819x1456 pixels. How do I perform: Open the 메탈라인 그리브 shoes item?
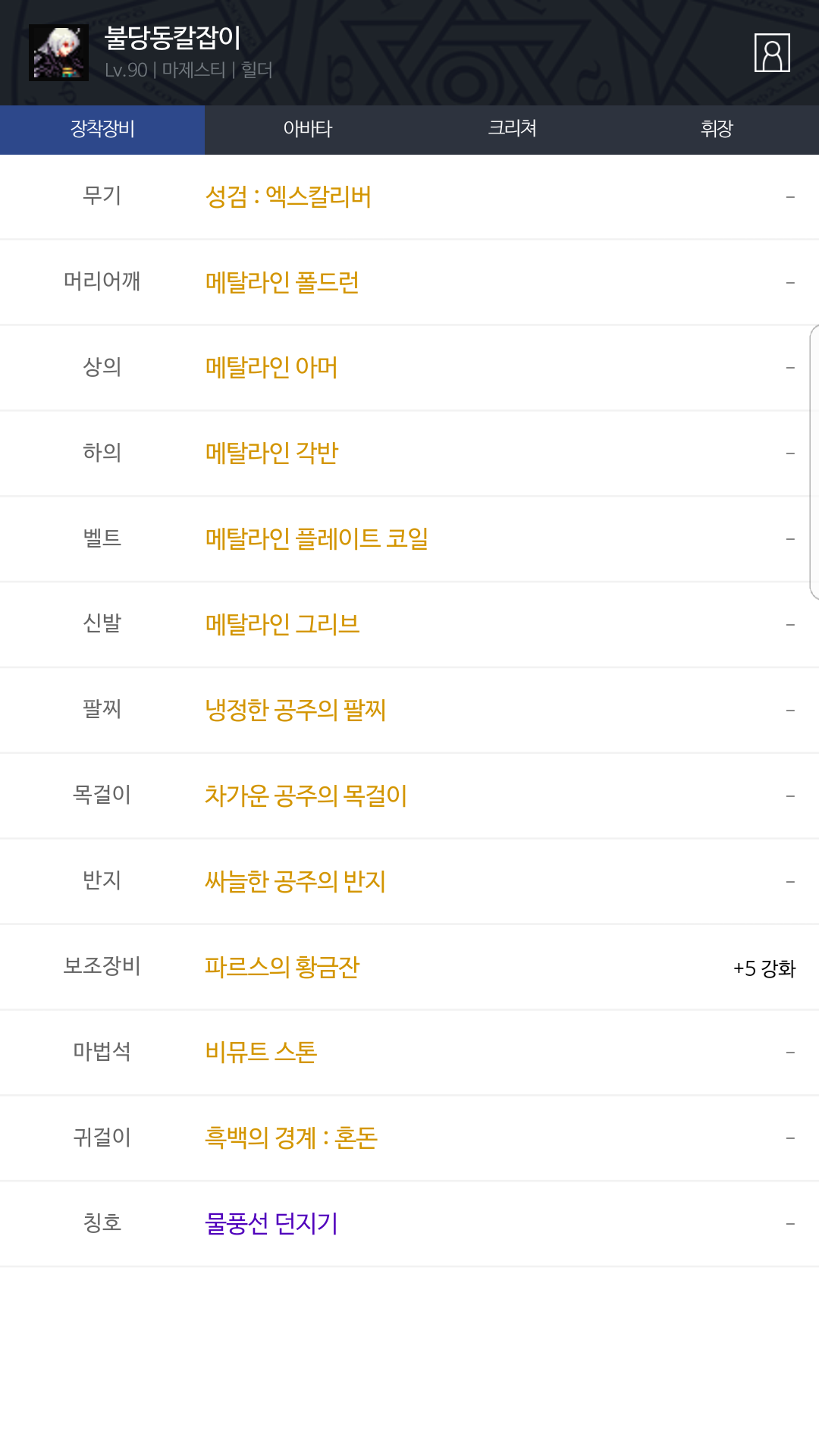click(x=282, y=625)
